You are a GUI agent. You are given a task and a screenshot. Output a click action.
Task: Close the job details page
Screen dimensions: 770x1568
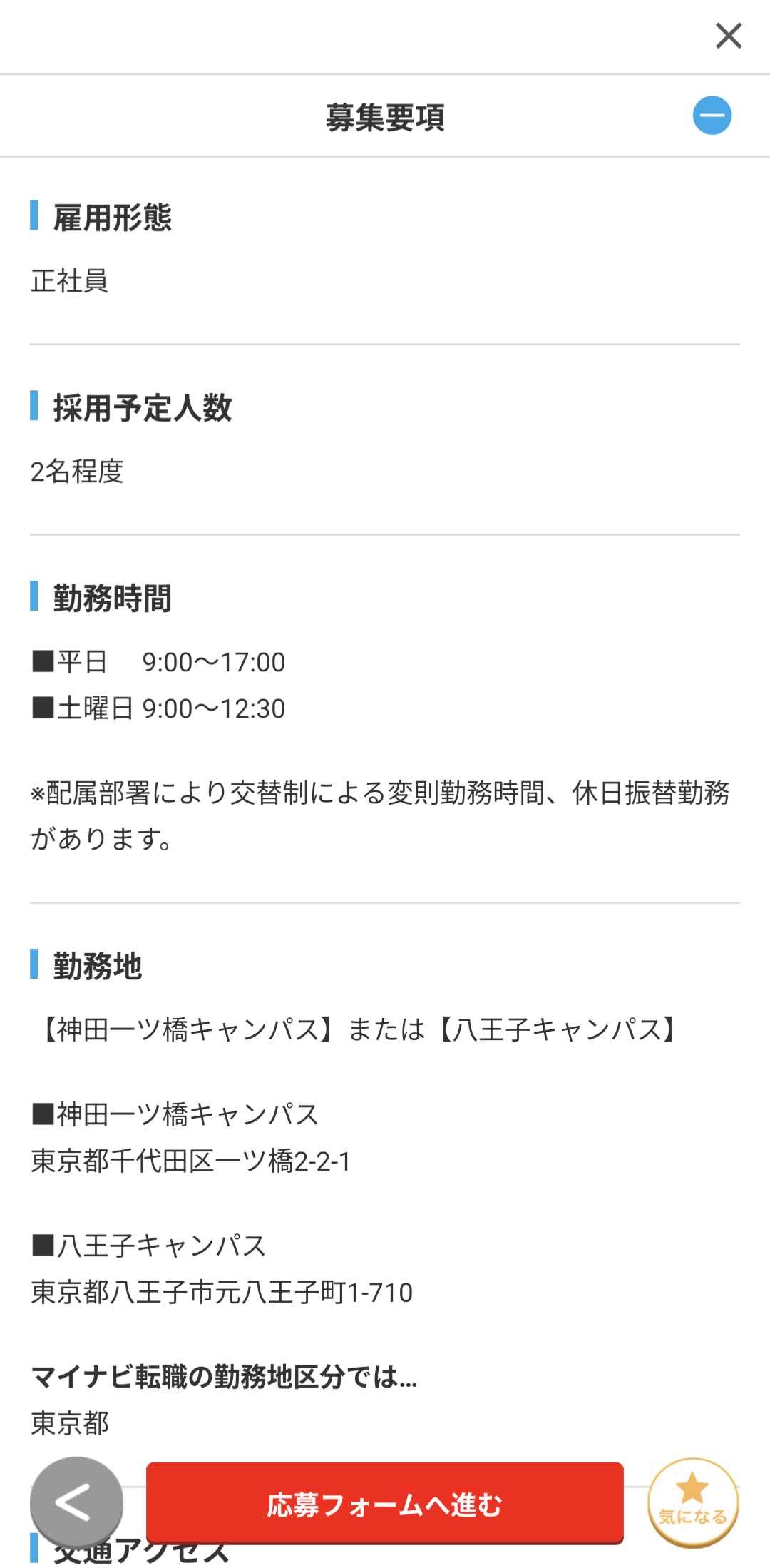[x=729, y=36]
